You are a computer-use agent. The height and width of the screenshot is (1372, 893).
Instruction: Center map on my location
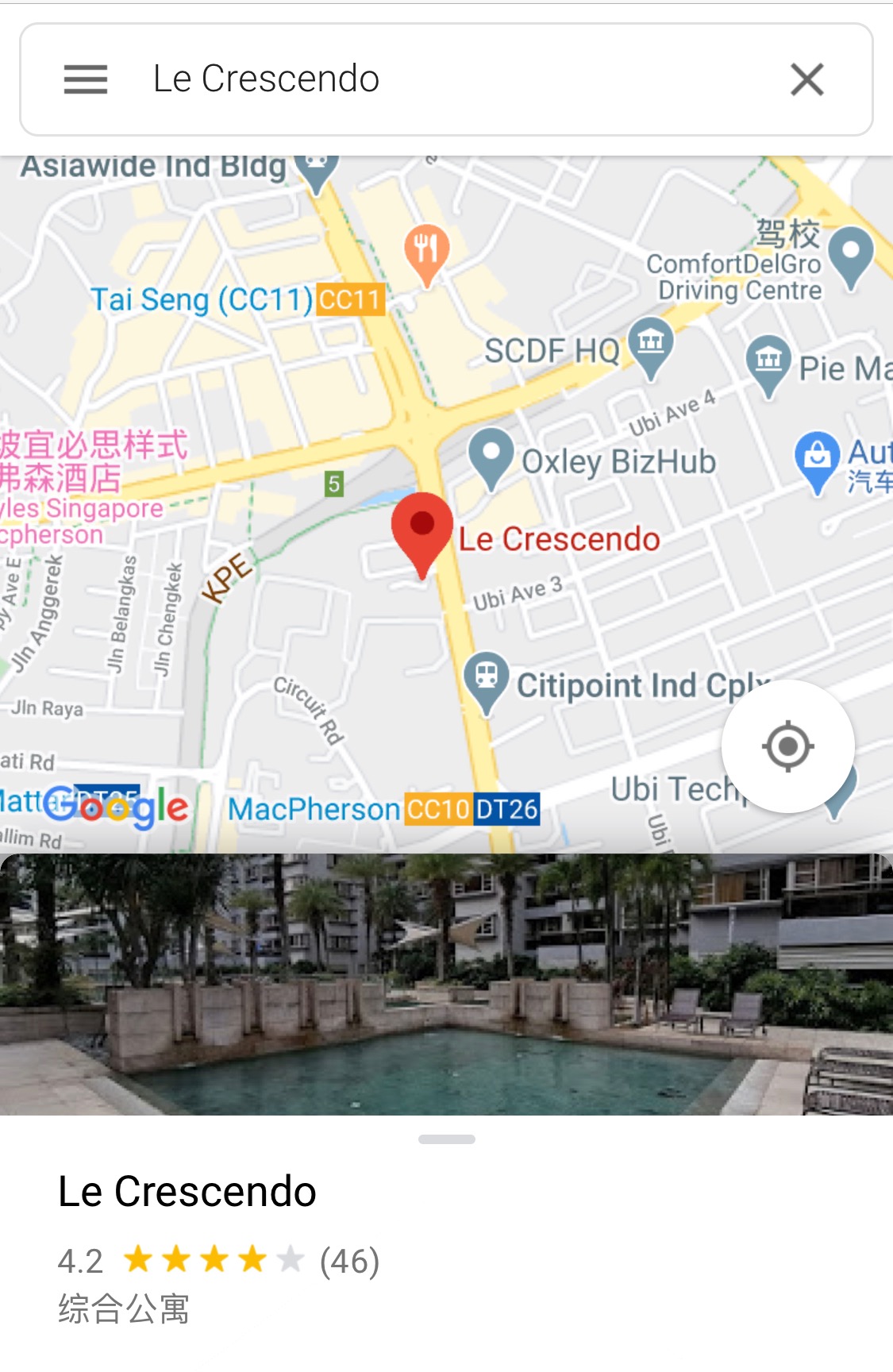(x=787, y=746)
